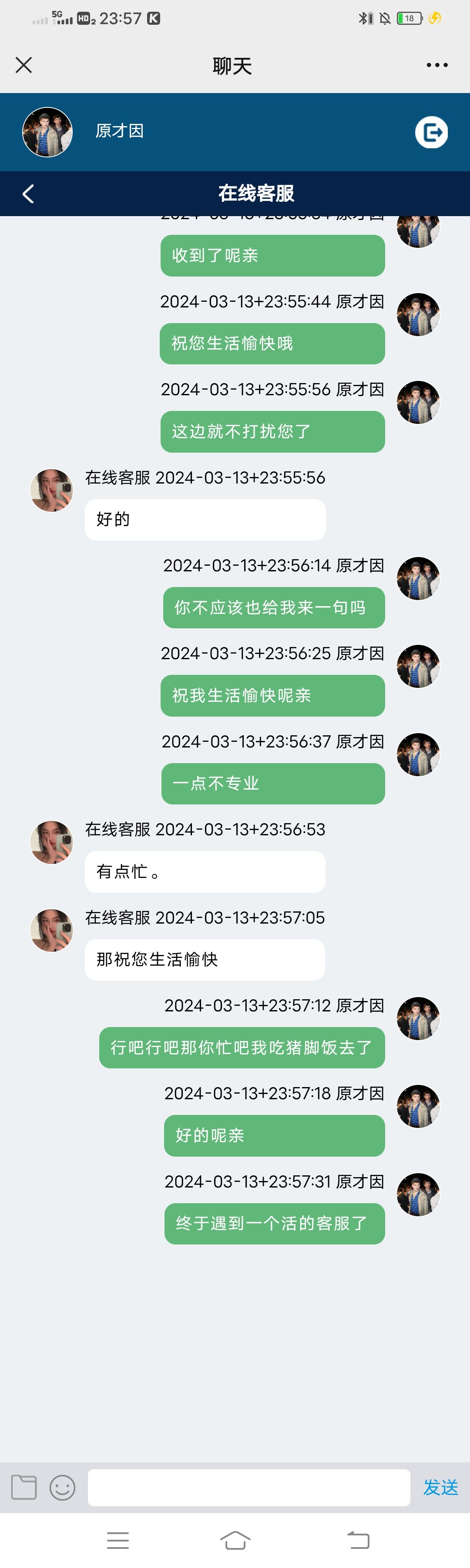The image size is (470, 1568).
Task: Tap the system home button
Action: click(235, 1540)
